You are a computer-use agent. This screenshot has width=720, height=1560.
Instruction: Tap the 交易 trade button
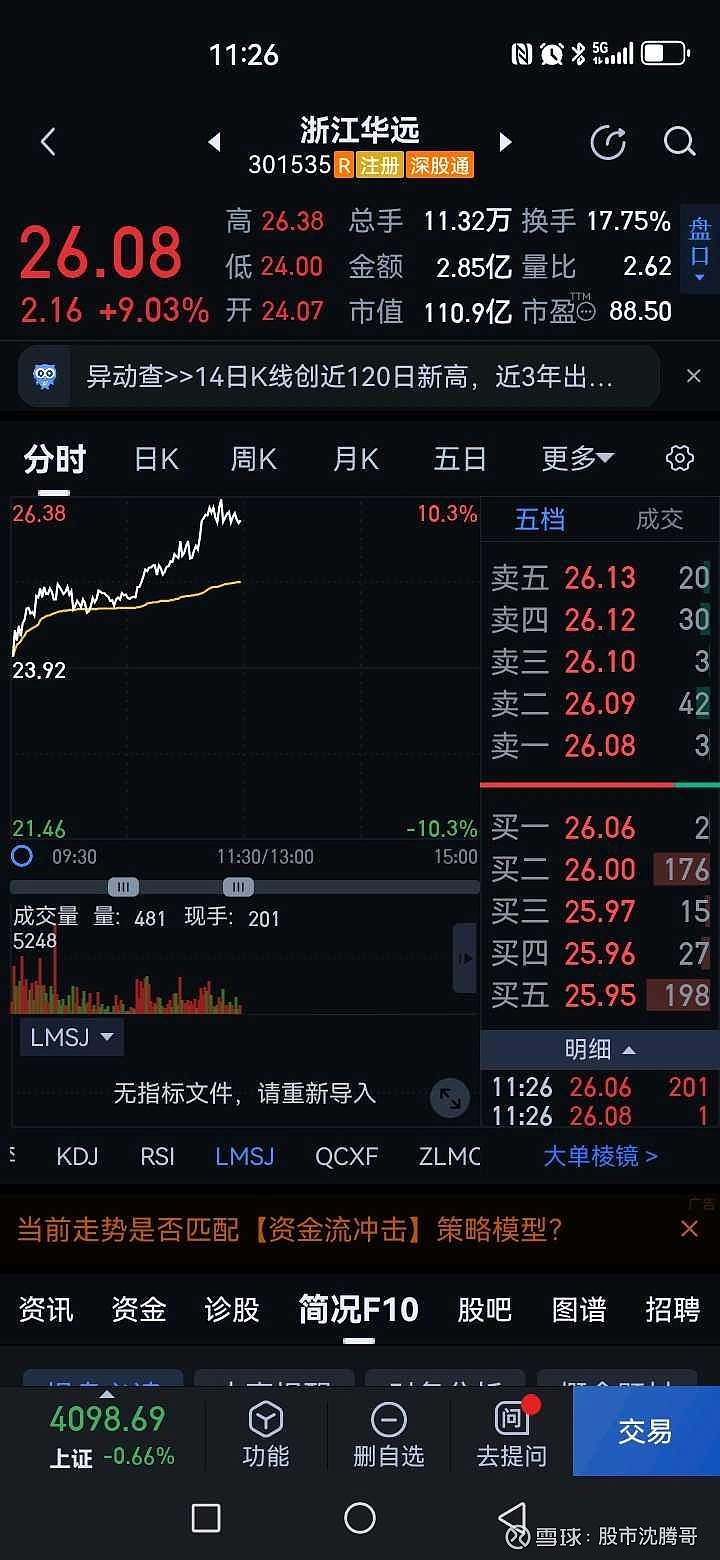[x=645, y=1432]
